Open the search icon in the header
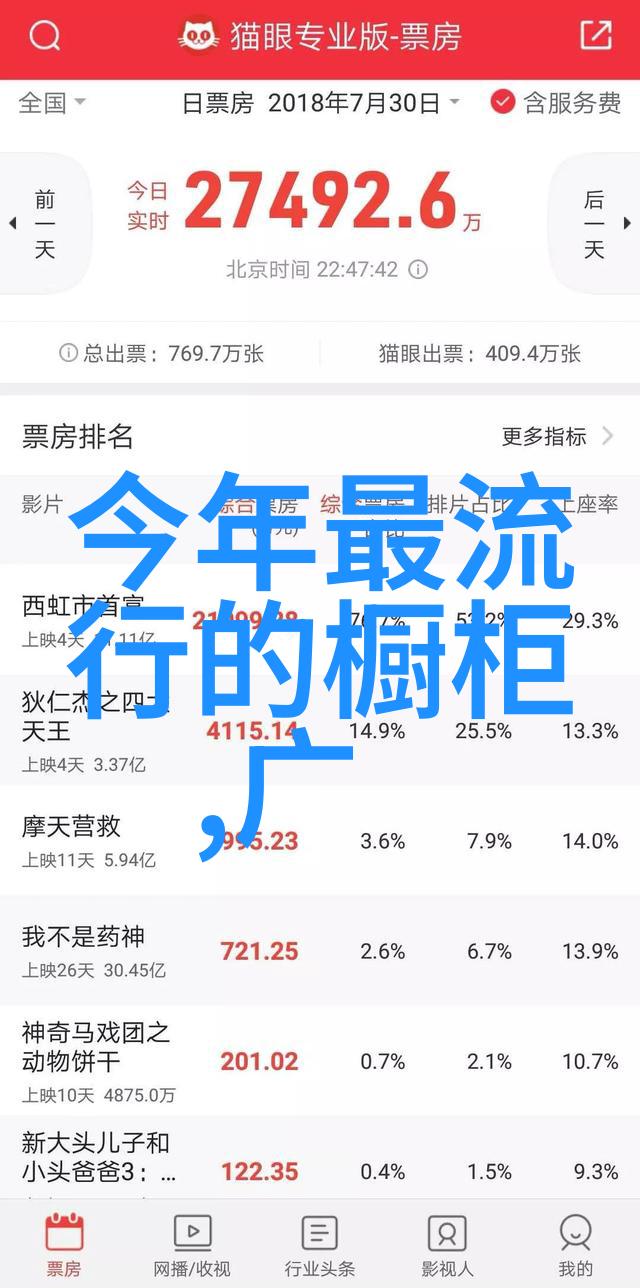The height and width of the screenshot is (1288, 640). (x=46, y=37)
